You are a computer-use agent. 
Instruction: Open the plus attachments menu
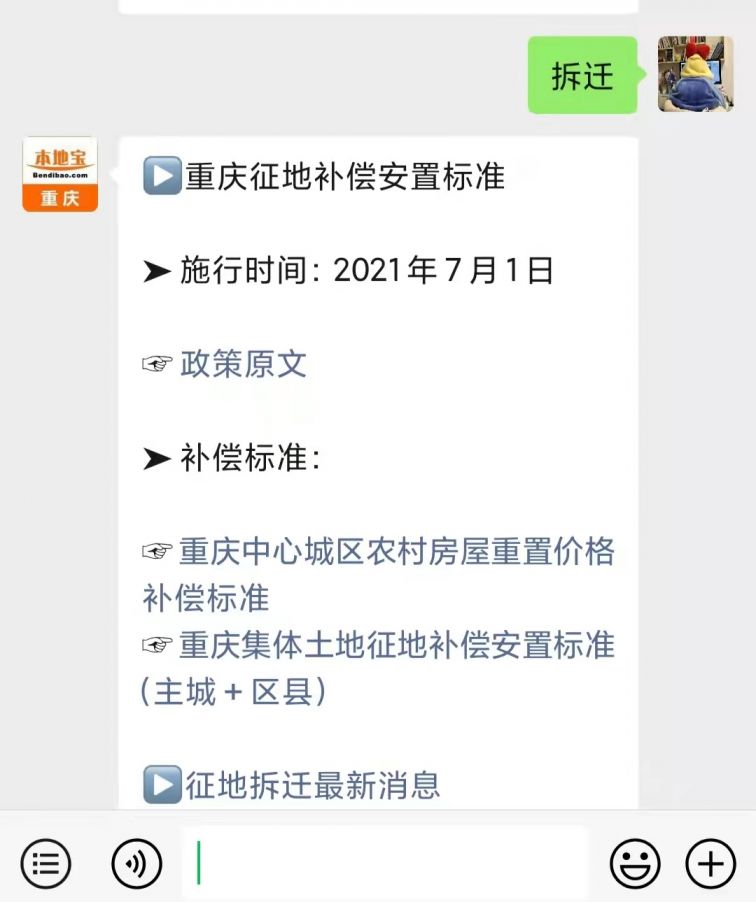click(710, 862)
